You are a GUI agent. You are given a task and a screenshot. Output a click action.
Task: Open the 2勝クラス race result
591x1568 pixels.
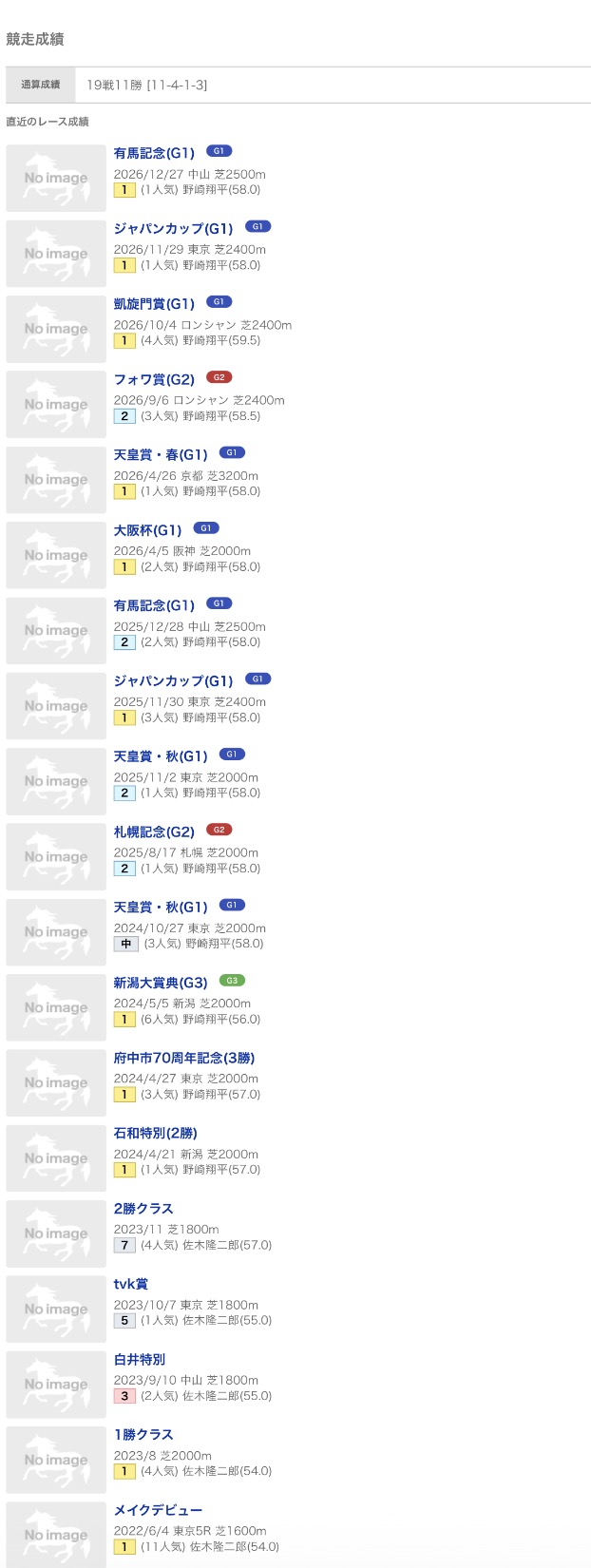click(x=143, y=1209)
